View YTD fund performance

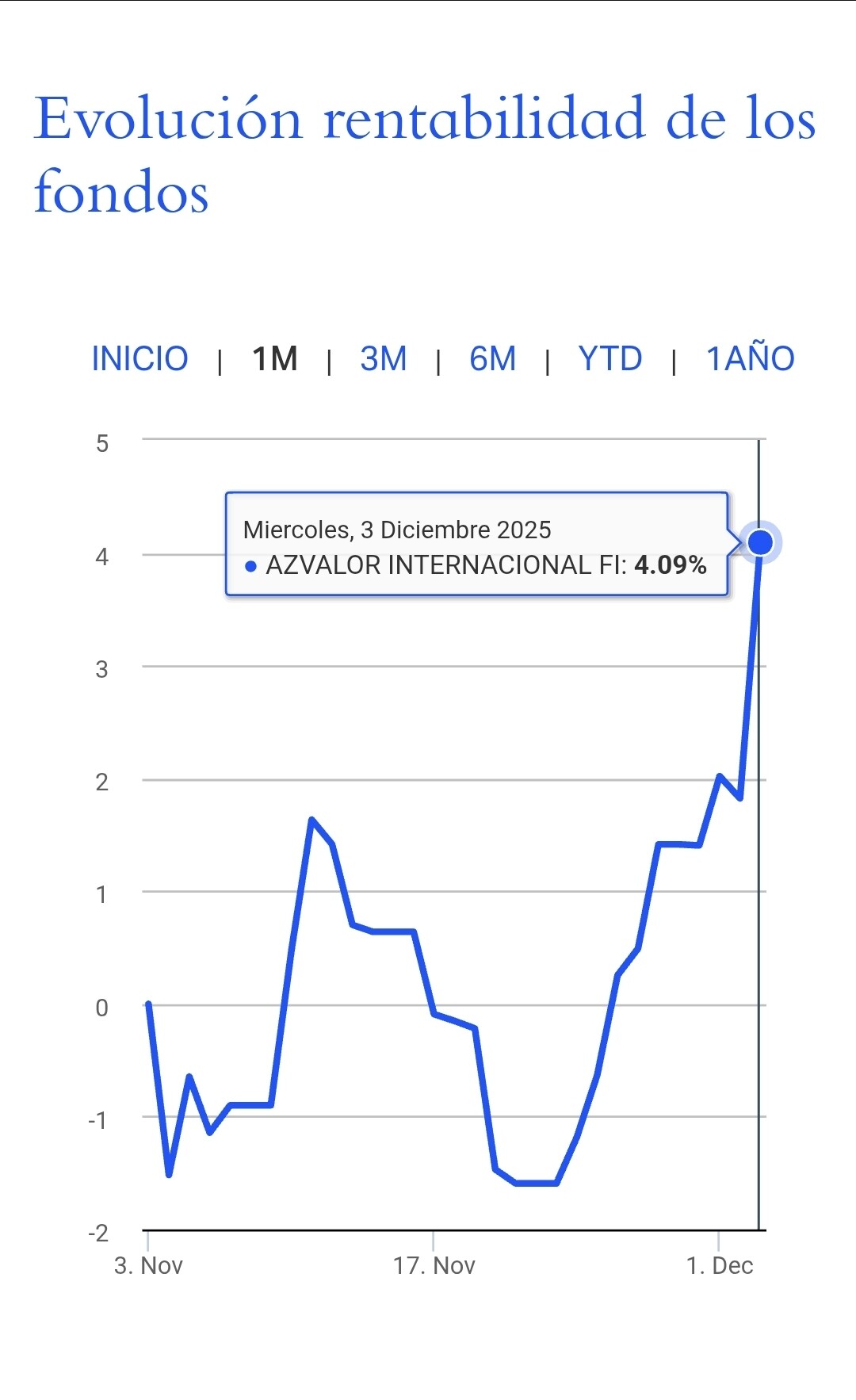[x=610, y=359]
